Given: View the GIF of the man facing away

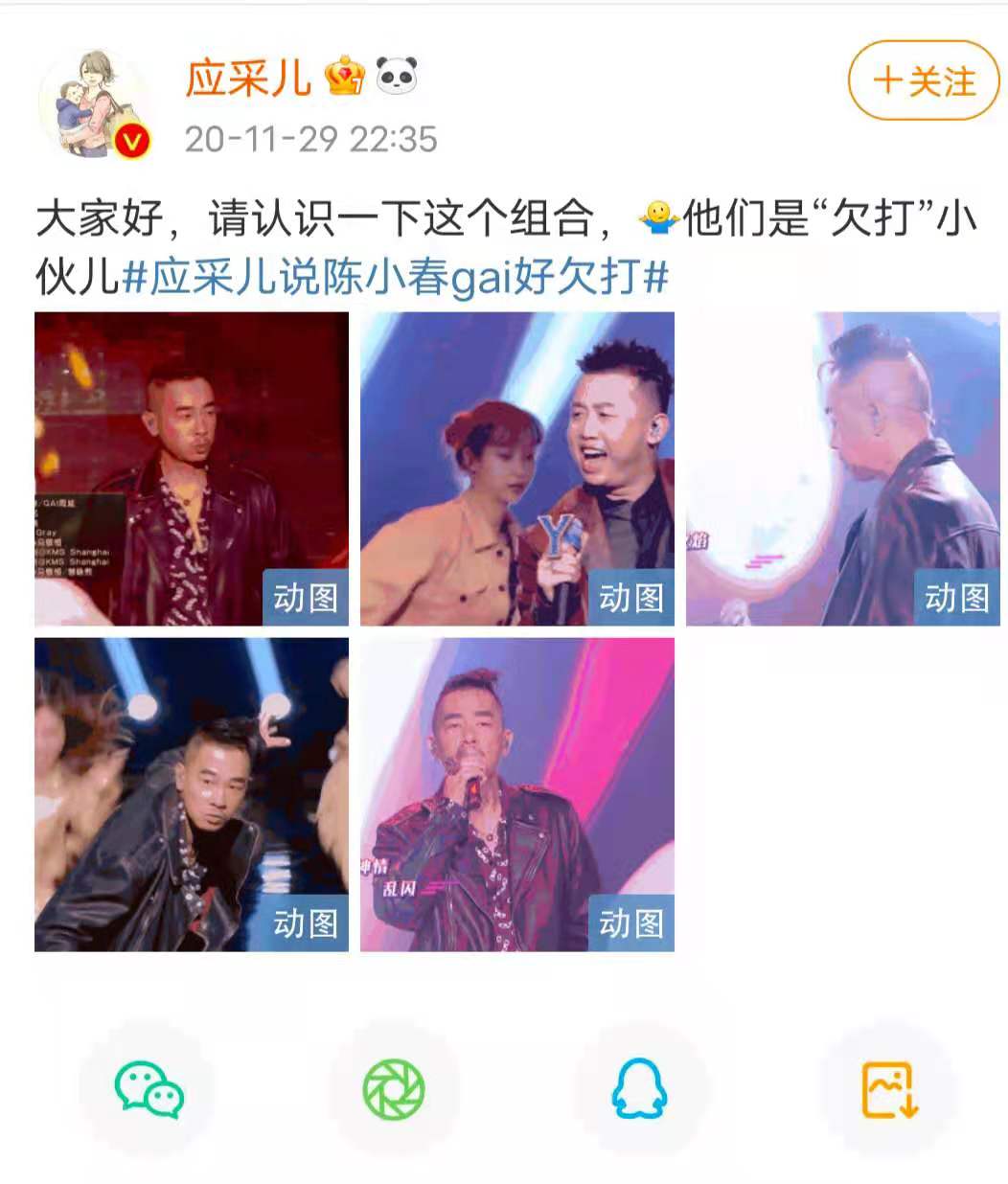Looking at the screenshot, I should (846, 467).
